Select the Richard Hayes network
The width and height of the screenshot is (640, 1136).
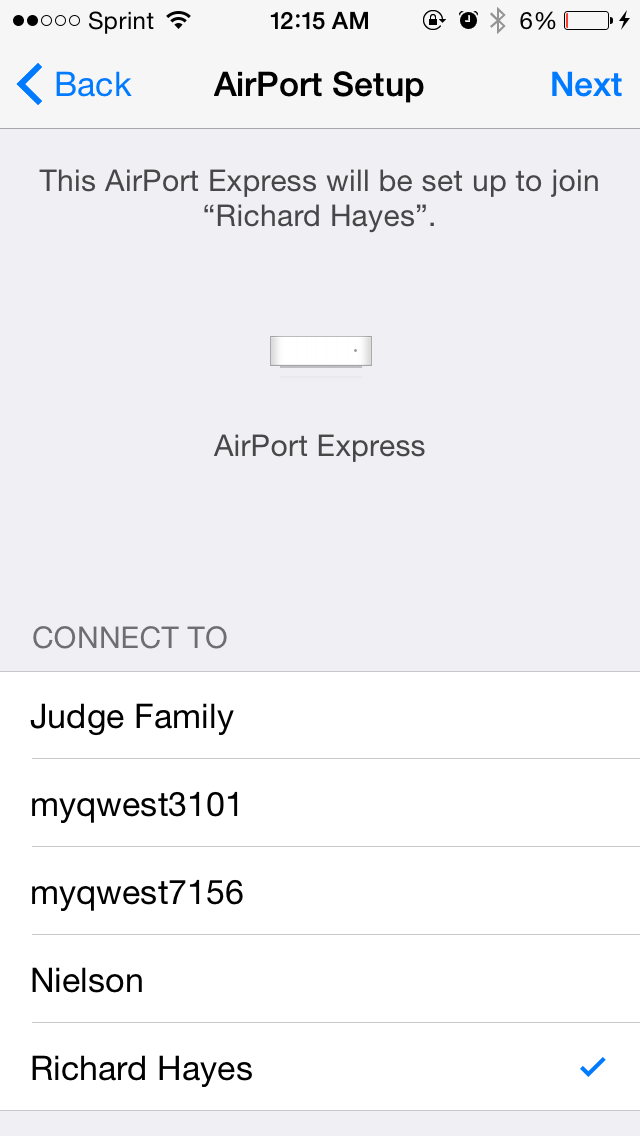pyautogui.click(x=320, y=1067)
